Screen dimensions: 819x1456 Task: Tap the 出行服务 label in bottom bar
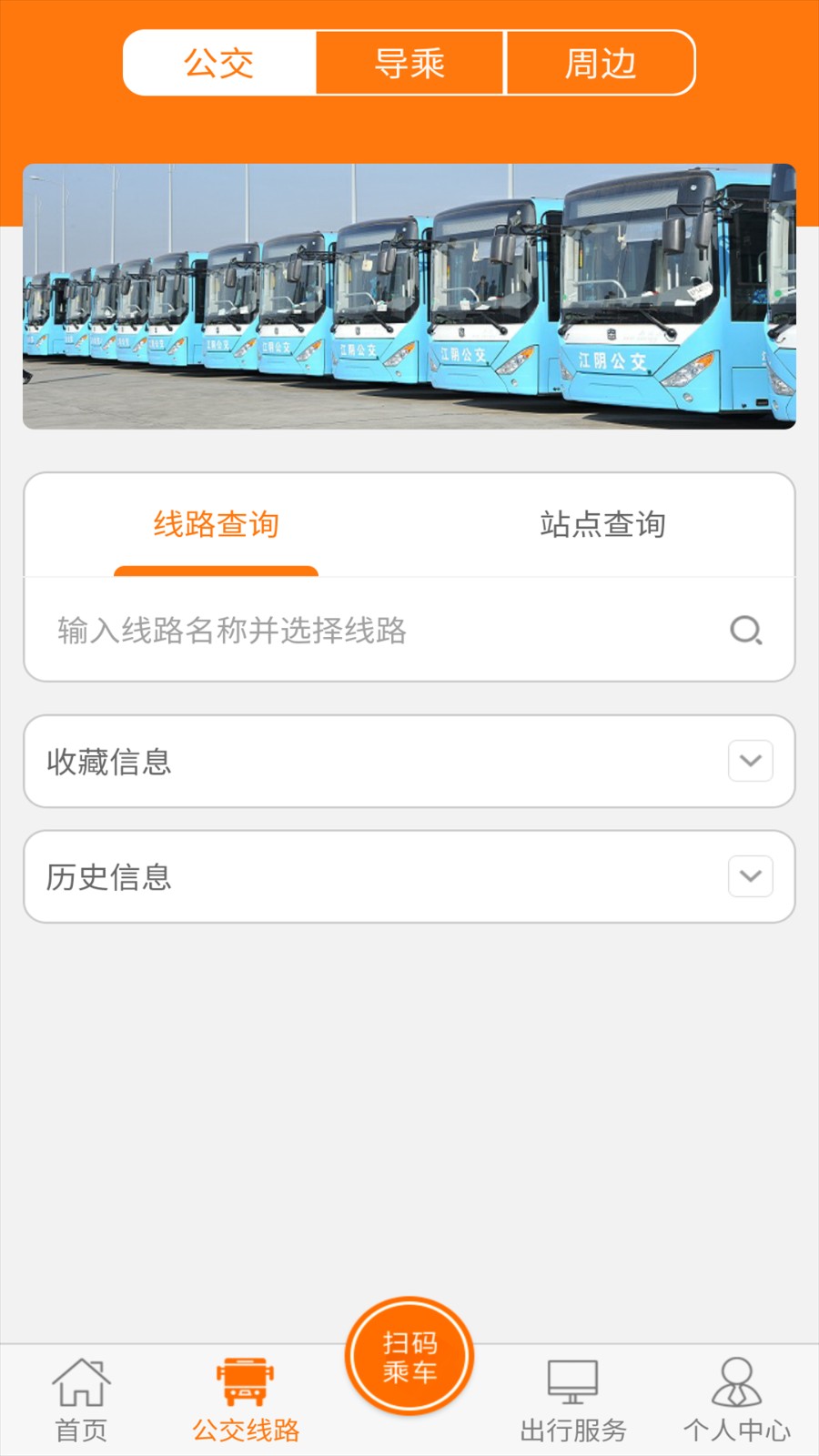pyautogui.click(x=572, y=1431)
